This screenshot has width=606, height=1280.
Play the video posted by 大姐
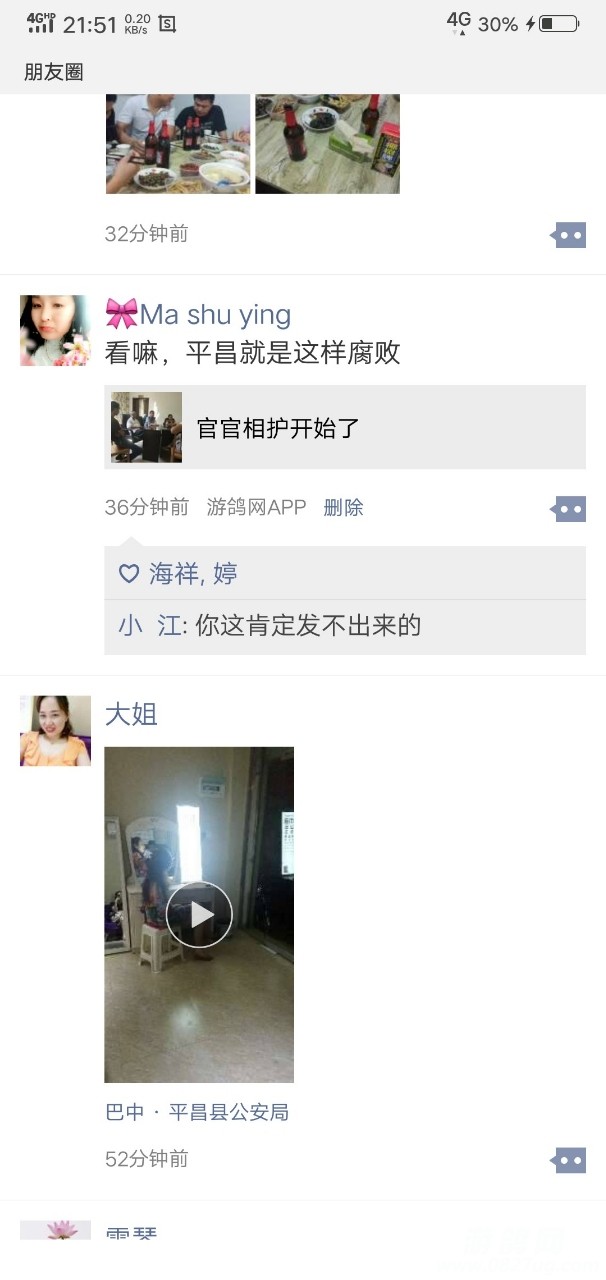coord(199,914)
